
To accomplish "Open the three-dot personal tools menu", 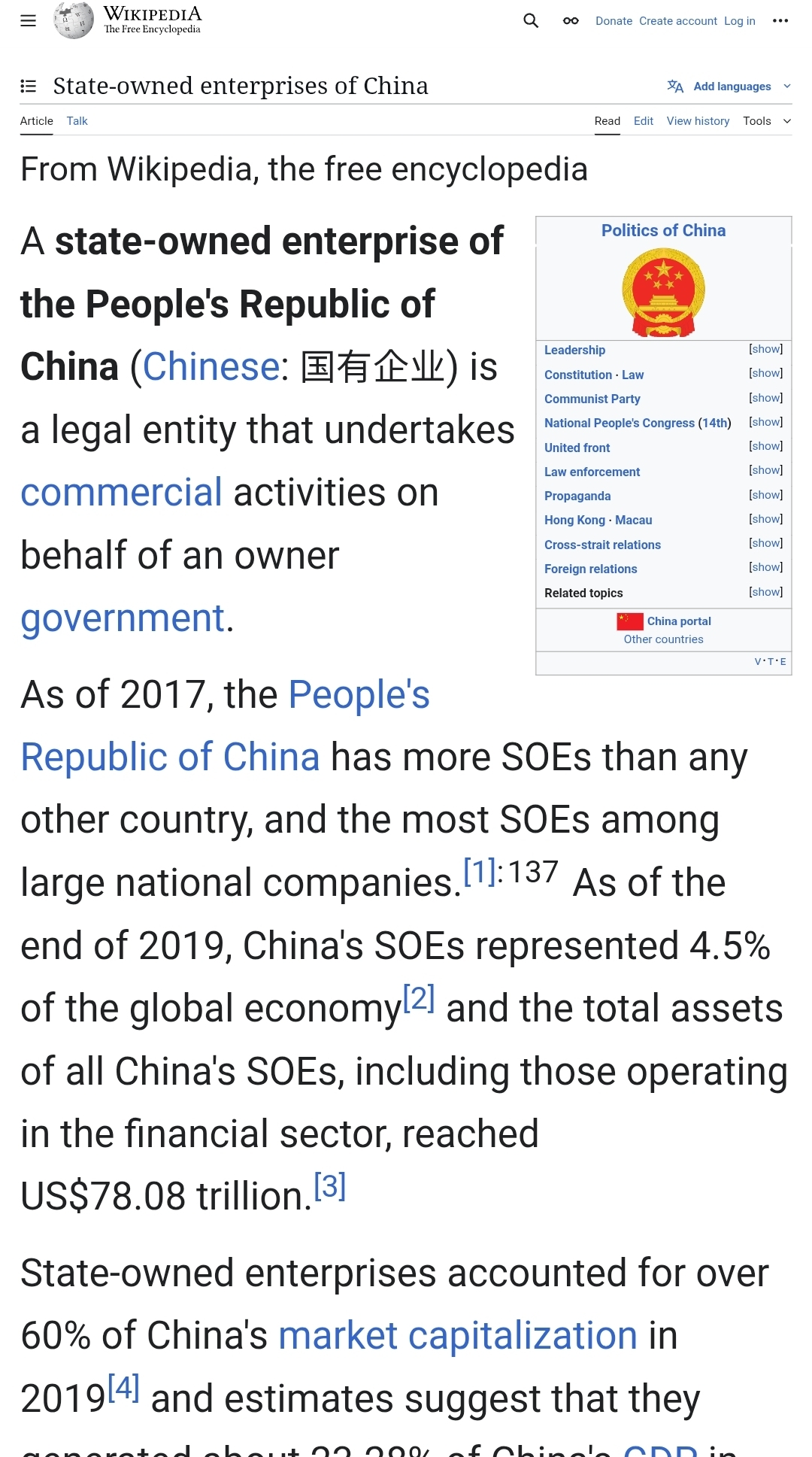I will click(780, 20).
